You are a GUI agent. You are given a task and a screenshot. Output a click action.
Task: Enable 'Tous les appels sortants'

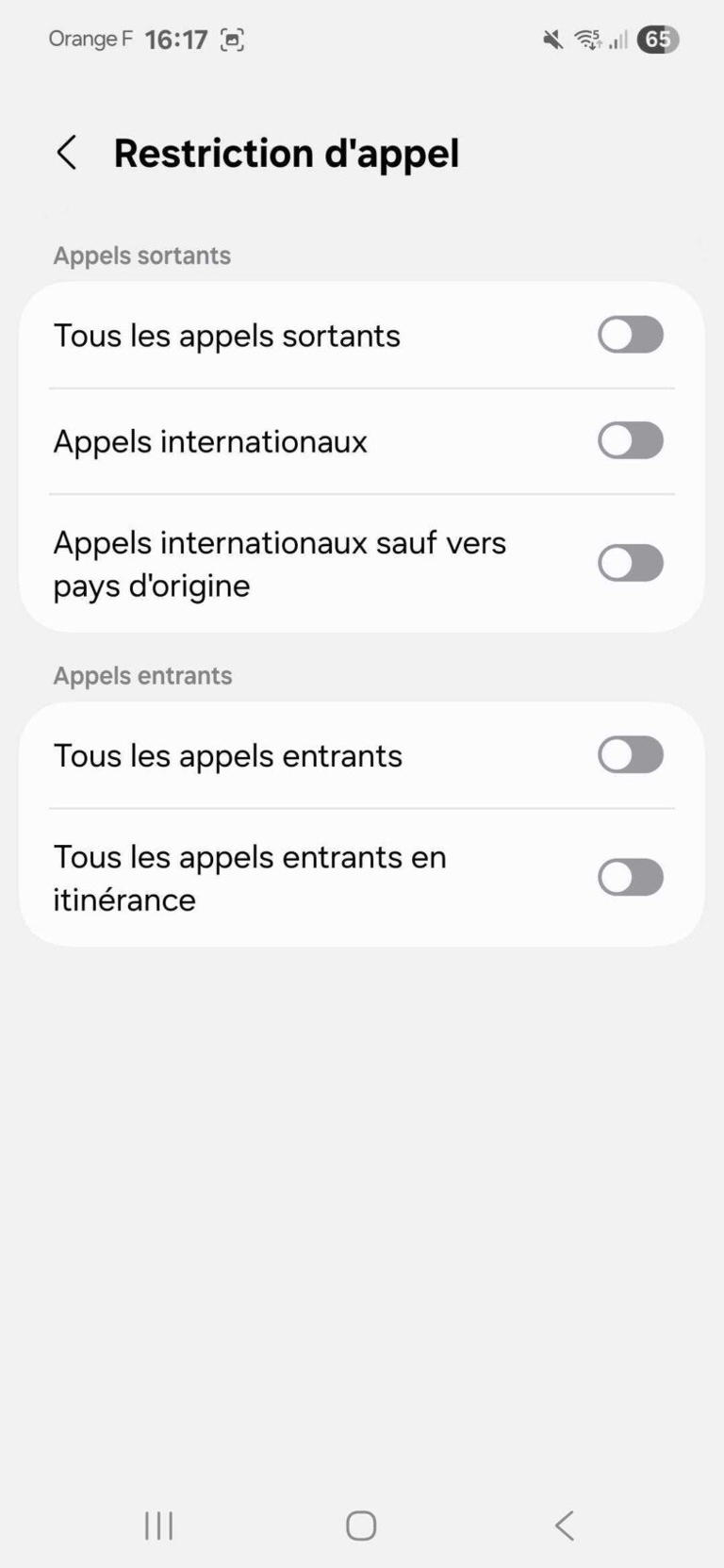point(630,335)
